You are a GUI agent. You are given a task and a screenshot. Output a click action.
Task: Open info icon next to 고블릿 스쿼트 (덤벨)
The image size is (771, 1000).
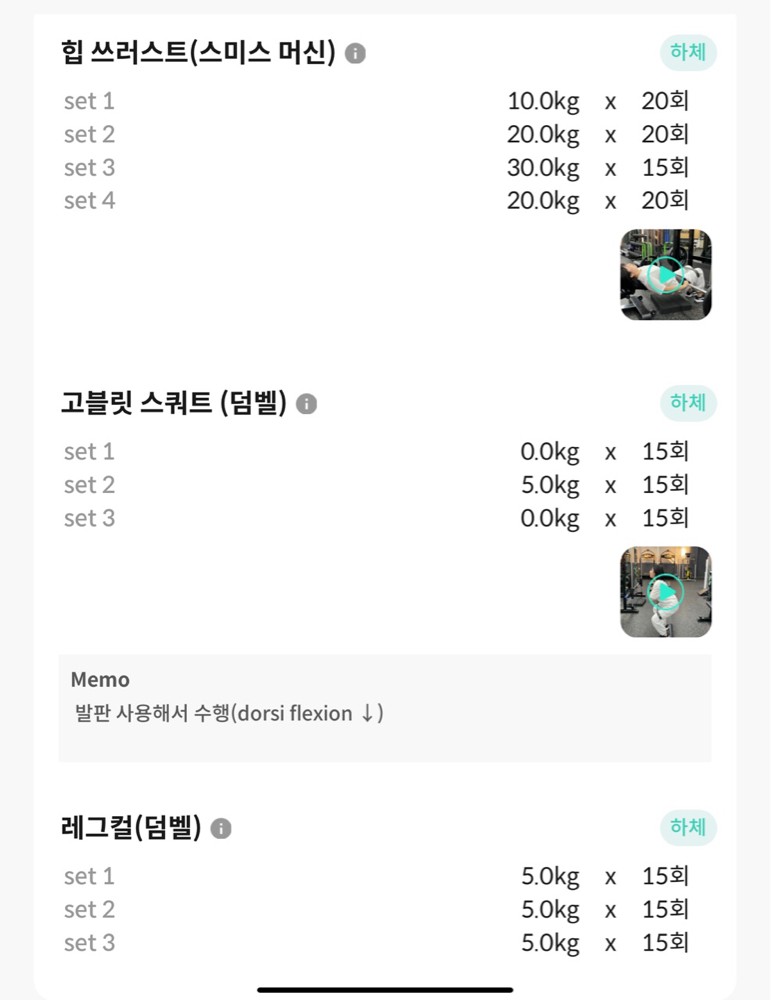pos(307,404)
